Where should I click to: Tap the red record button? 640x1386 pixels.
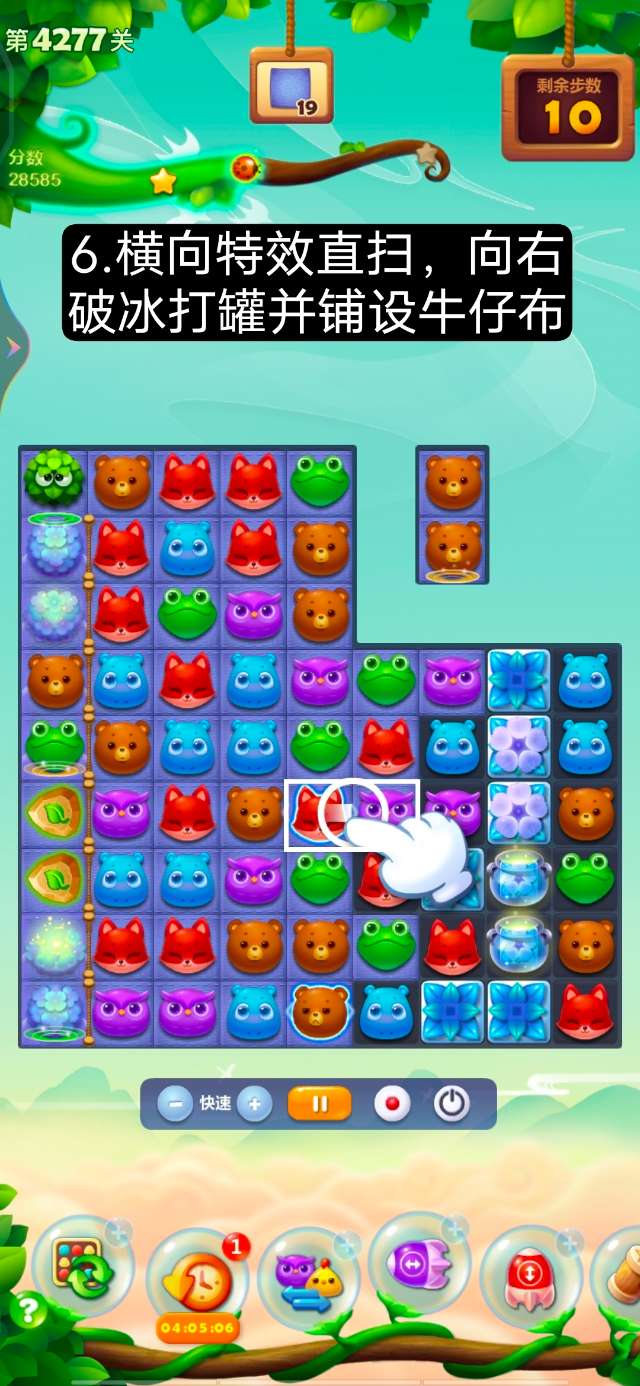tap(392, 1104)
